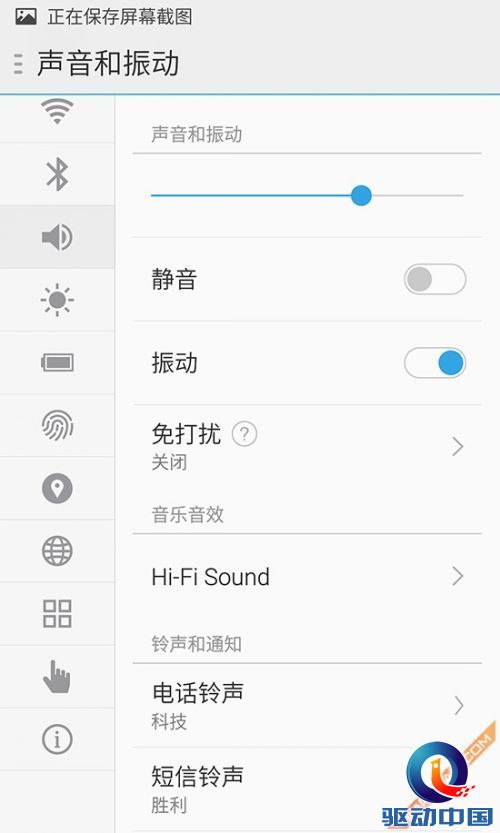Viewport: 500px width, 833px height.
Task: Change the 短信铃声 message tone
Action: [307, 789]
